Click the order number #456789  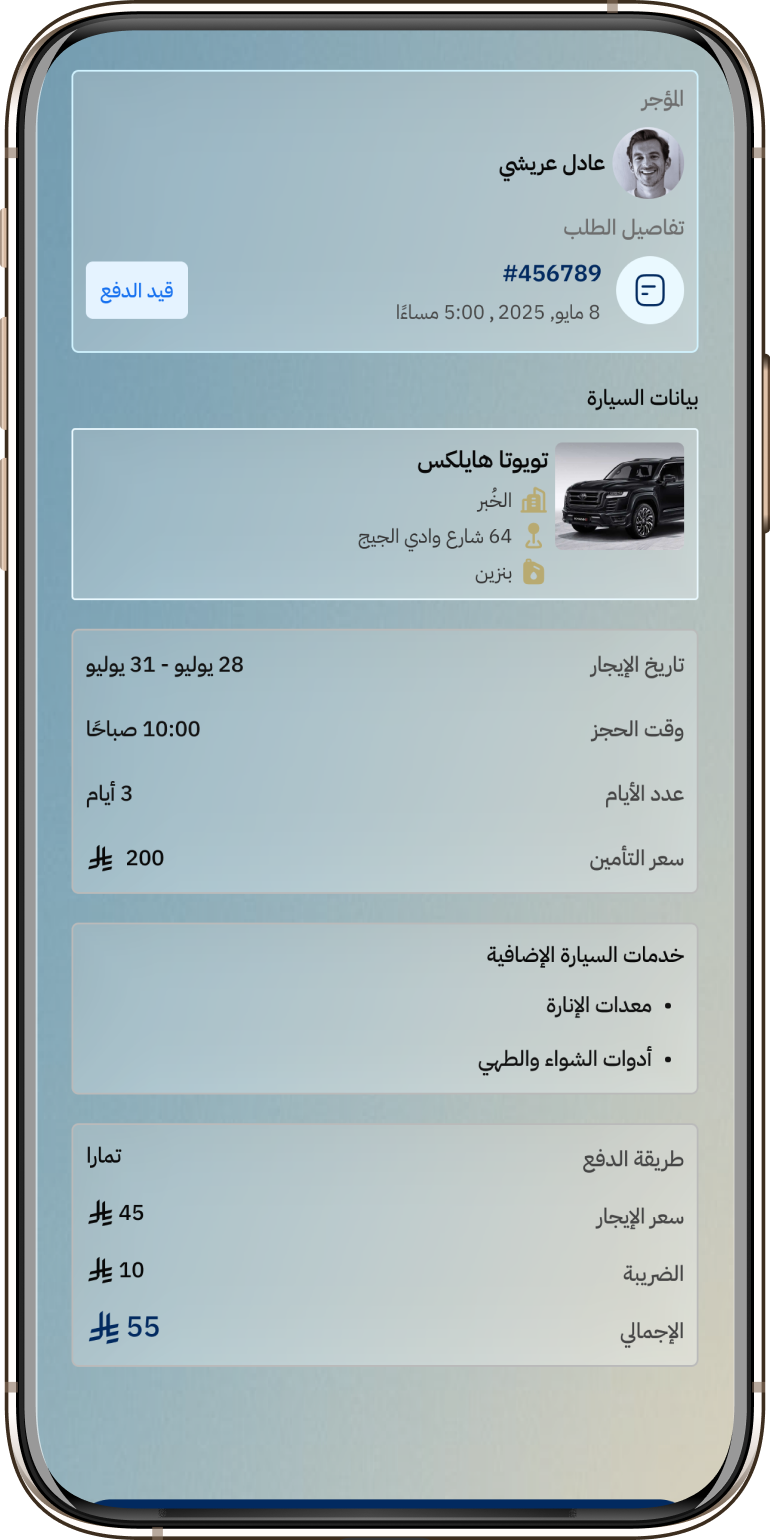click(x=552, y=272)
